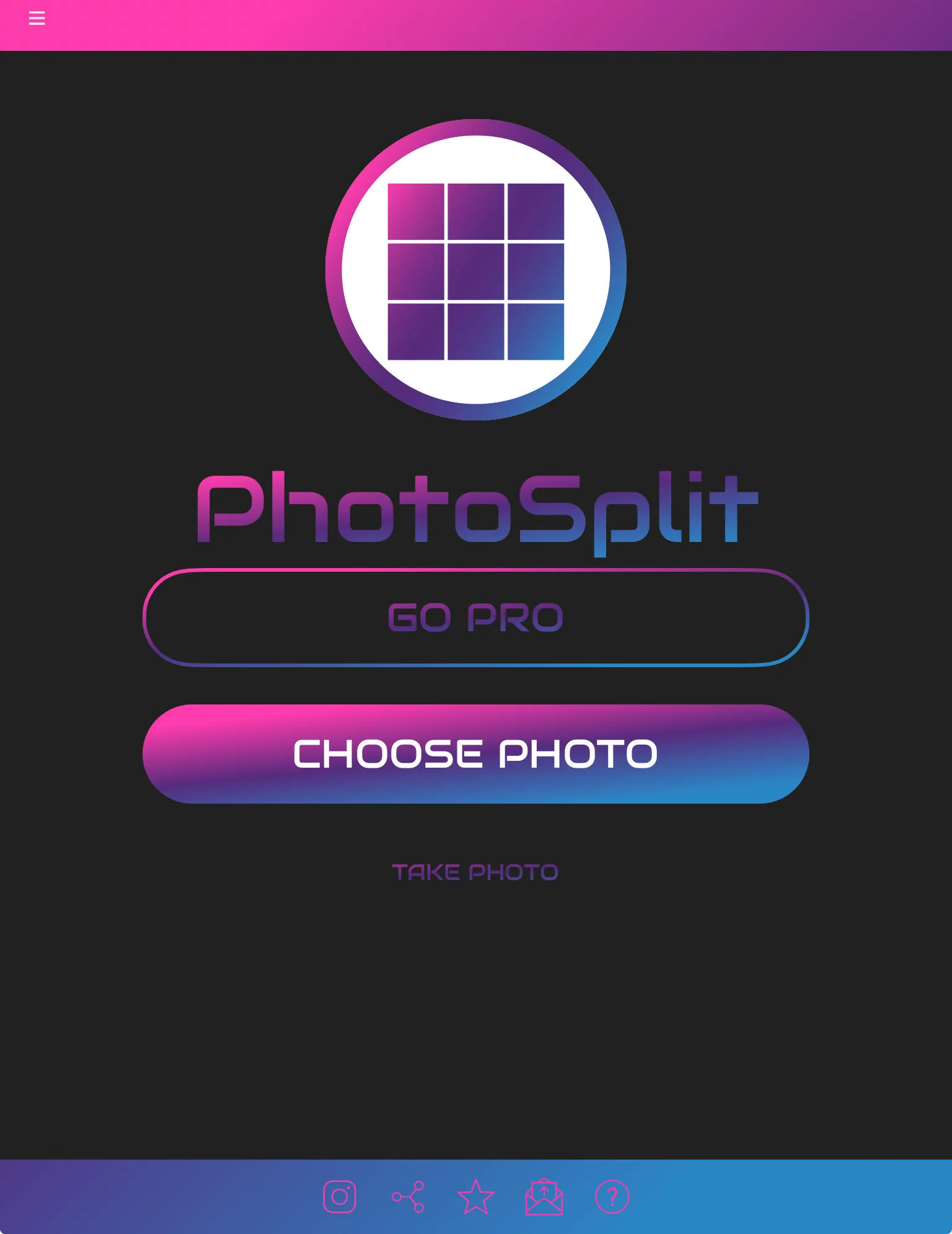Open the hamburger menu
The width and height of the screenshot is (952, 1234).
(x=37, y=18)
